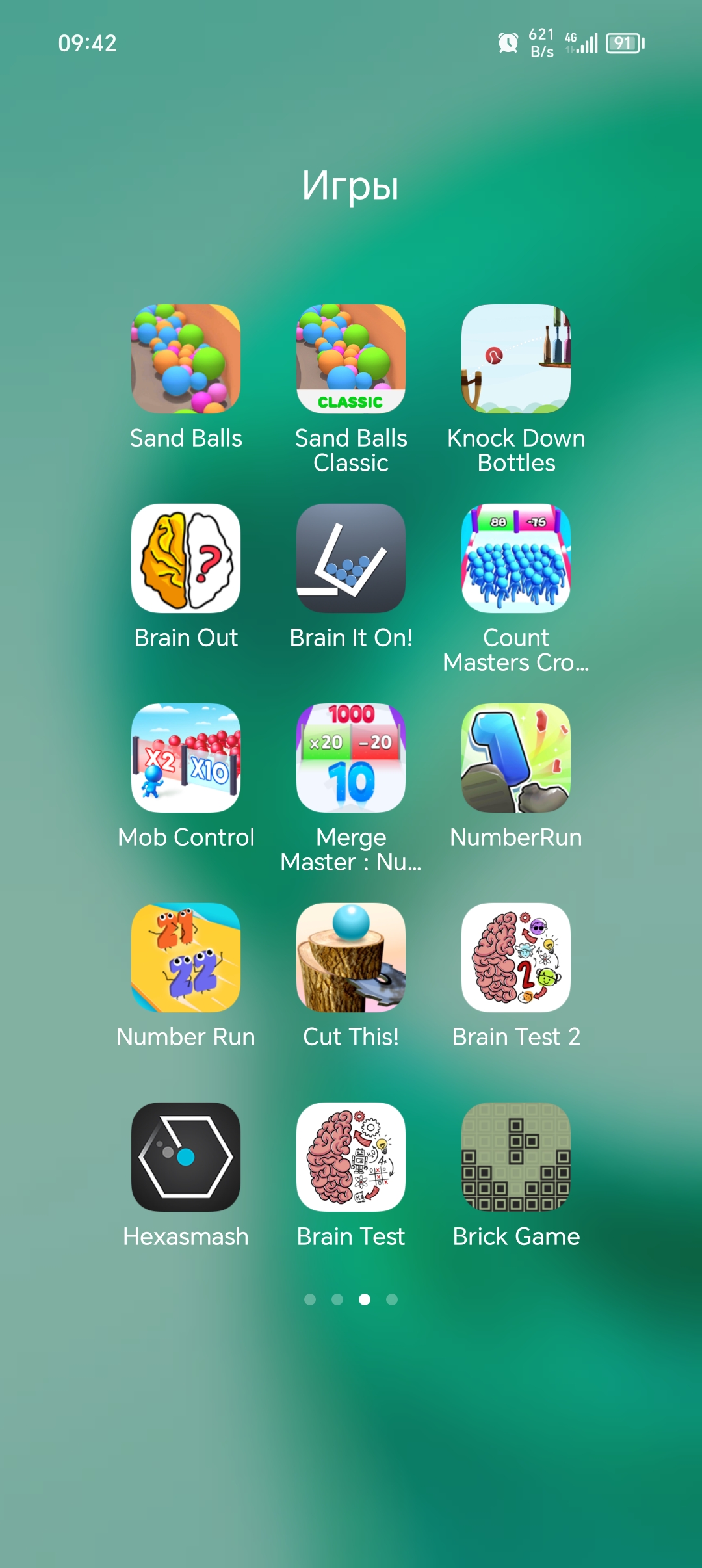Open Knock Down Bottles
The image size is (702, 1568).
pyautogui.click(x=516, y=359)
